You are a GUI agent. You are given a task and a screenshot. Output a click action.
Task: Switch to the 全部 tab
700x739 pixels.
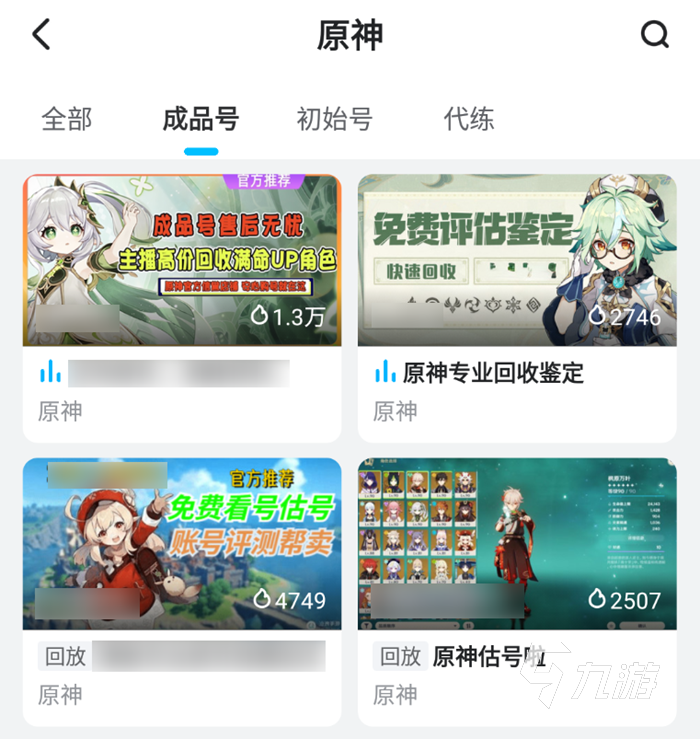[66, 120]
